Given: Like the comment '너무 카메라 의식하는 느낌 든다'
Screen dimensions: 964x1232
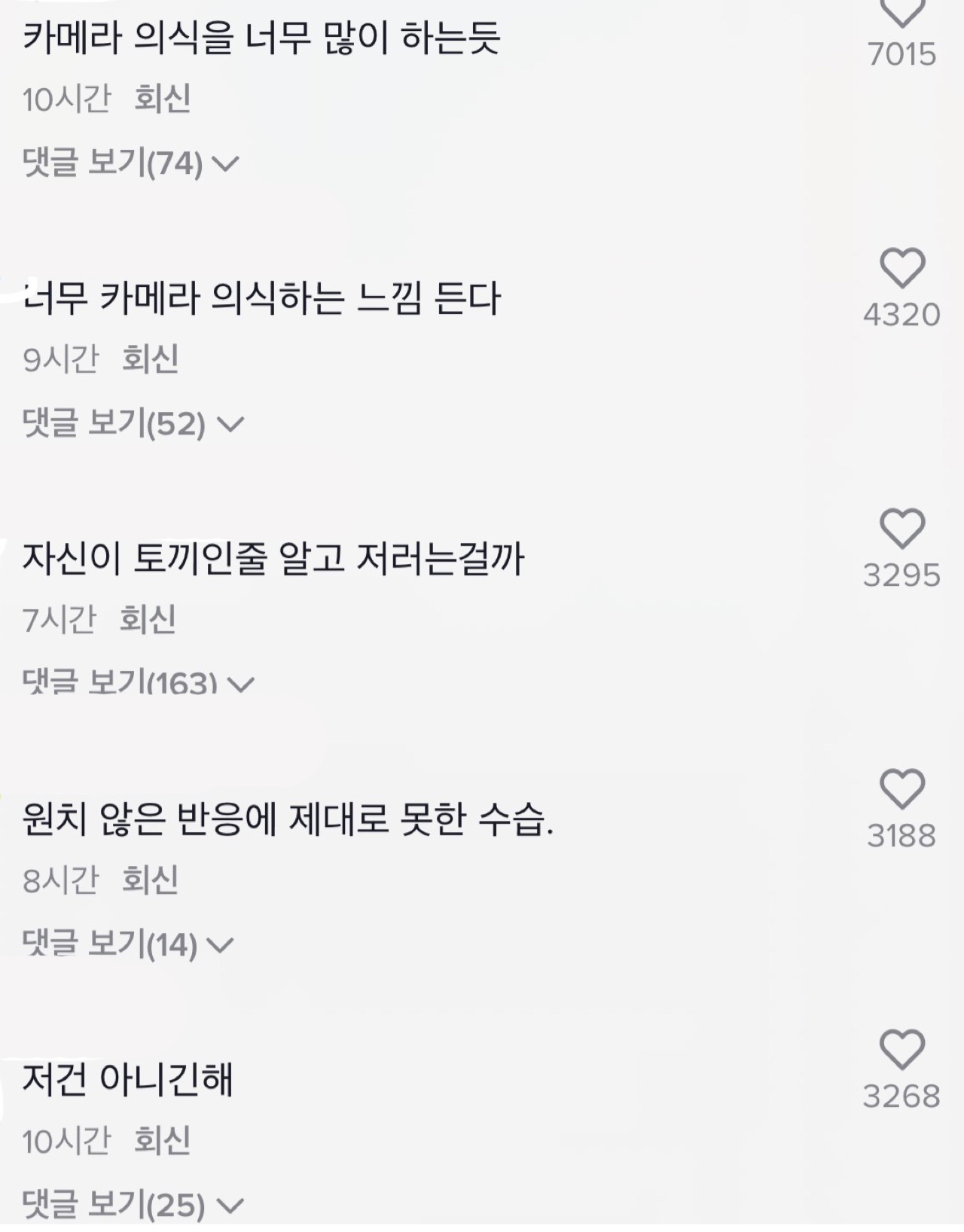Looking at the screenshot, I should pyautogui.click(x=901, y=268).
